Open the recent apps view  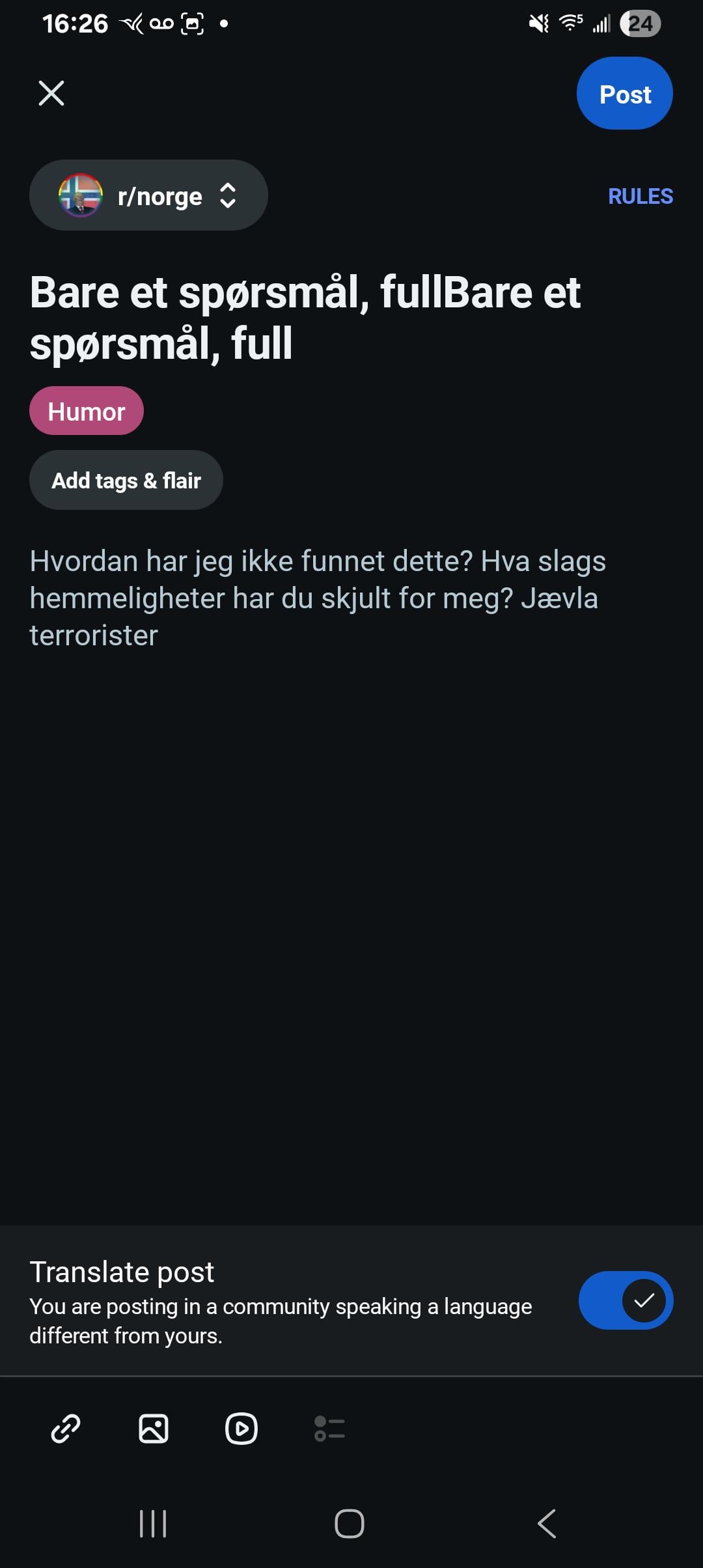[x=154, y=1524]
